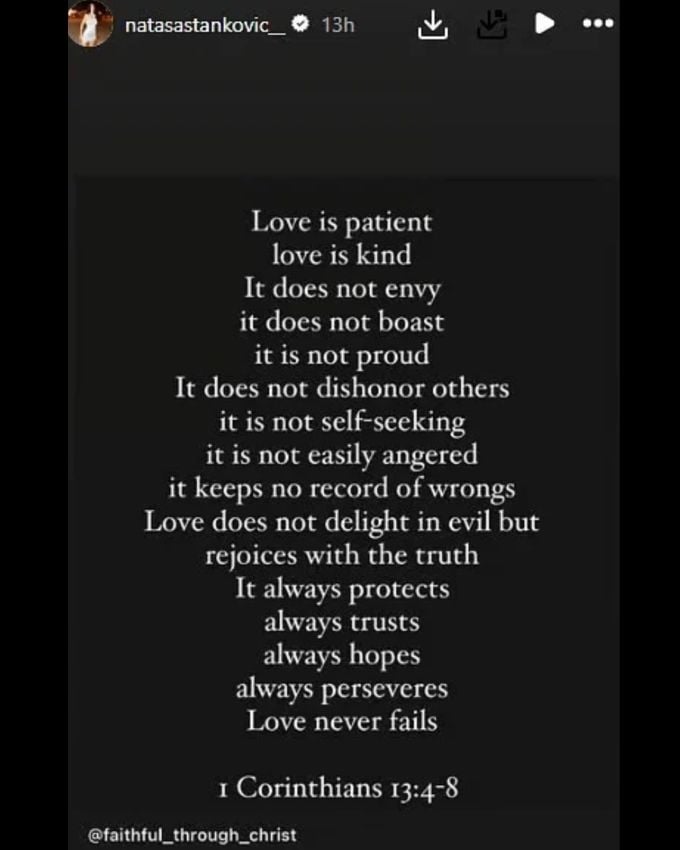The width and height of the screenshot is (680, 850).
Task: Open the three-dot more options menu
Action: [x=597, y=24]
